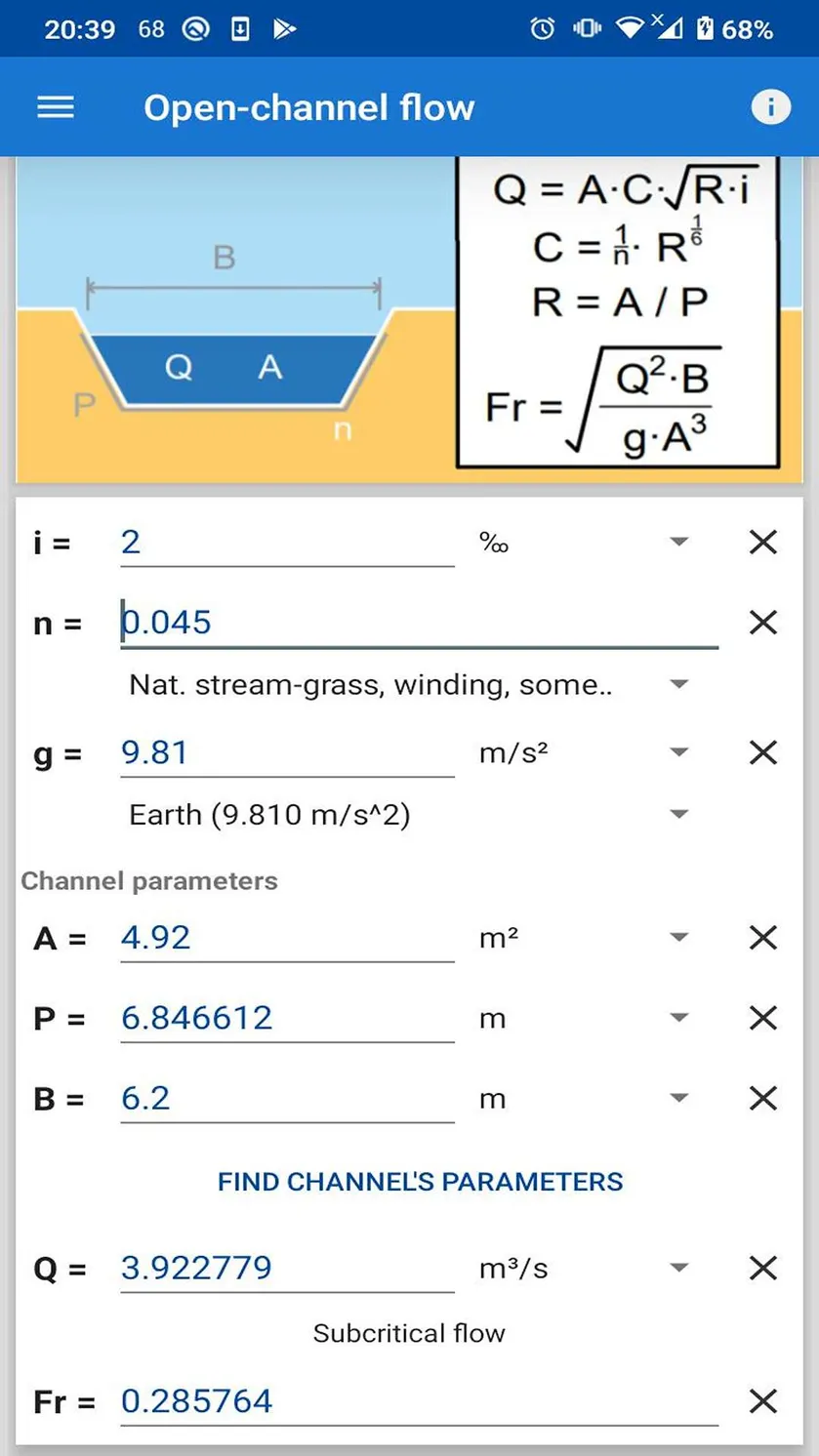Change the slope unit dropdown (‰)
This screenshot has width=819, height=1456.
coord(584,542)
